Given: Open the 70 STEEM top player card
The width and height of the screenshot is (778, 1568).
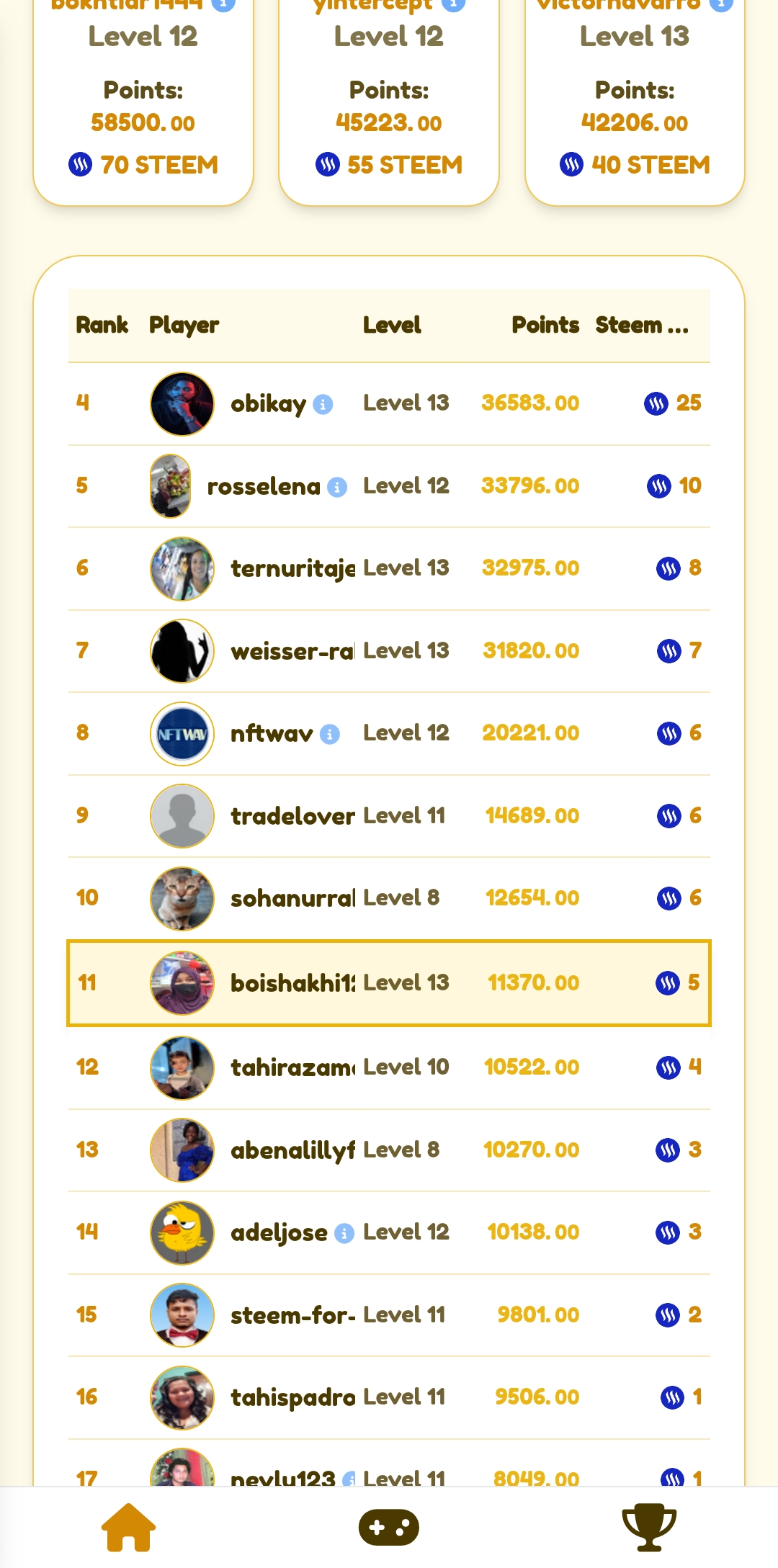Looking at the screenshot, I should [143, 101].
